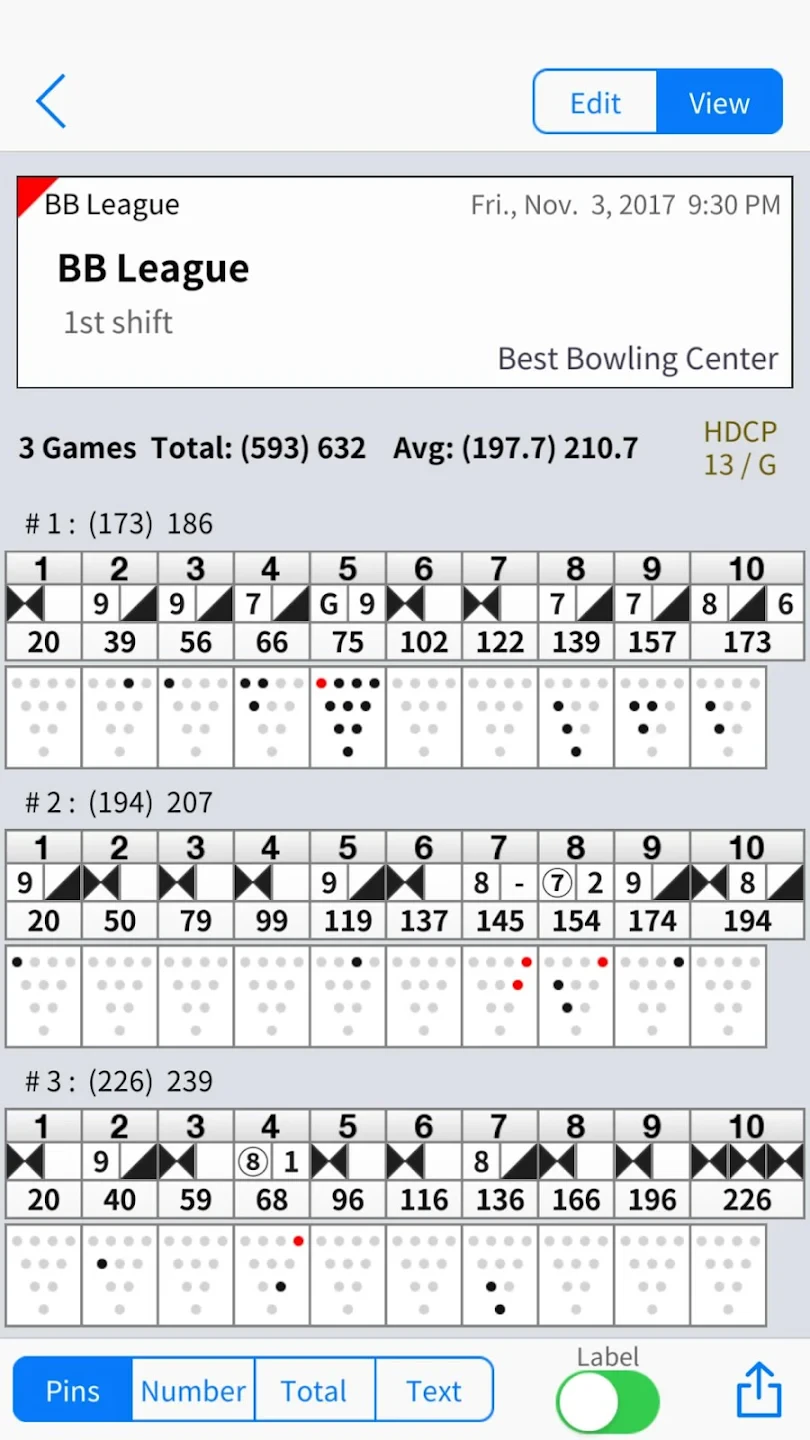This screenshot has width=810, height=1440.
Task: Switch to the Number display
Action: click(x=193, y=1390)
